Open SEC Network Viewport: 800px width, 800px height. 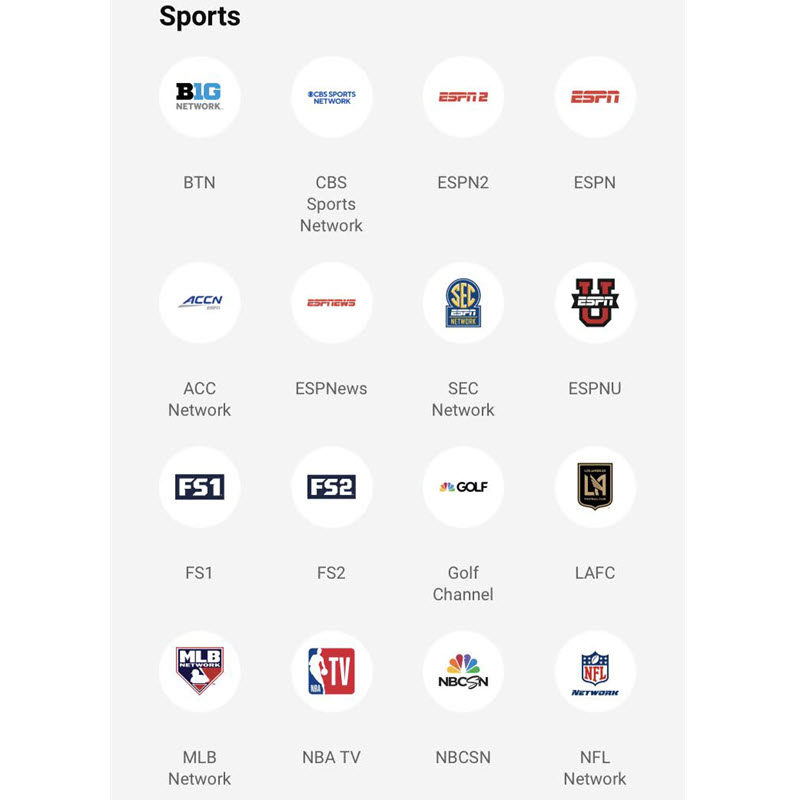point(463,303)
